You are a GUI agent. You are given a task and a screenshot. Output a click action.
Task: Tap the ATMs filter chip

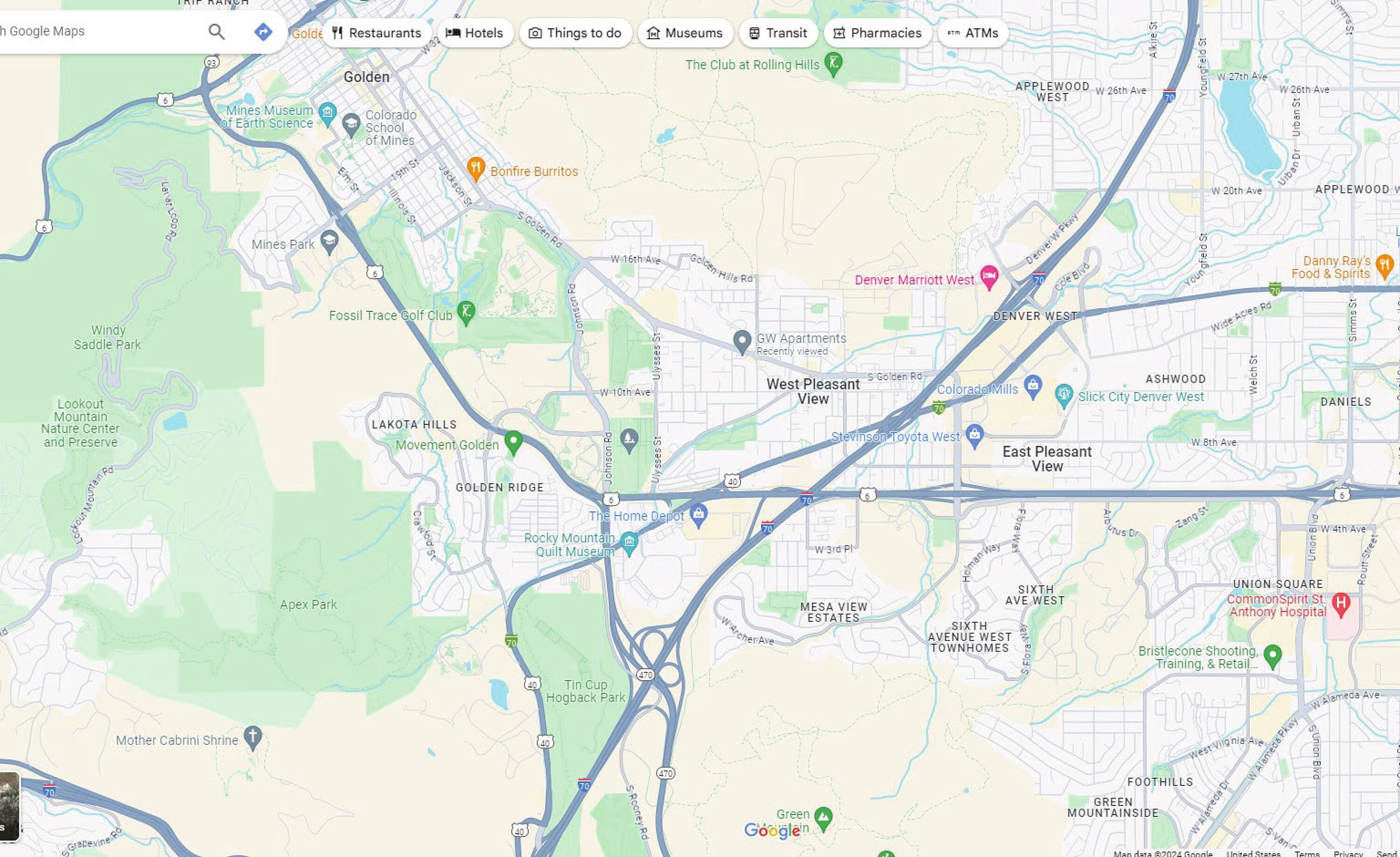(973, 33)
